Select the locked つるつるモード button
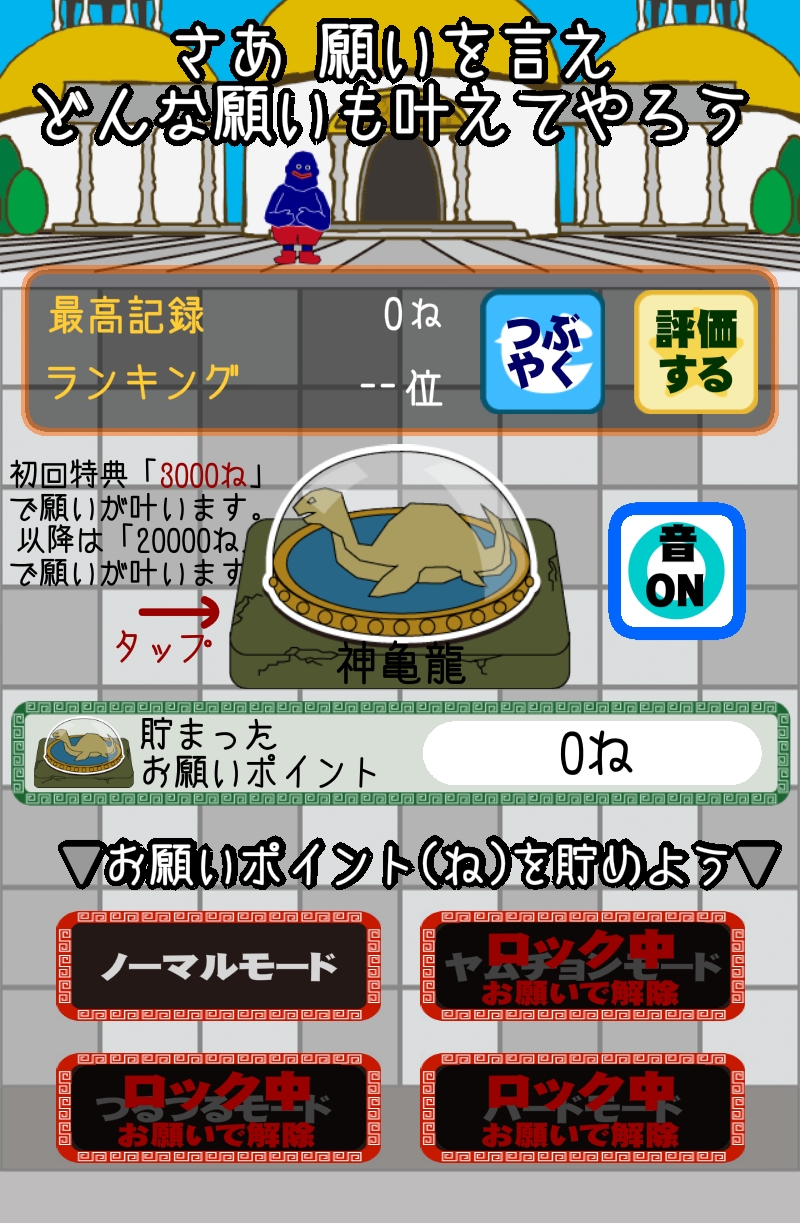Image resolution: width=800 pixels, height=1223 pixels. point(218,1107)
